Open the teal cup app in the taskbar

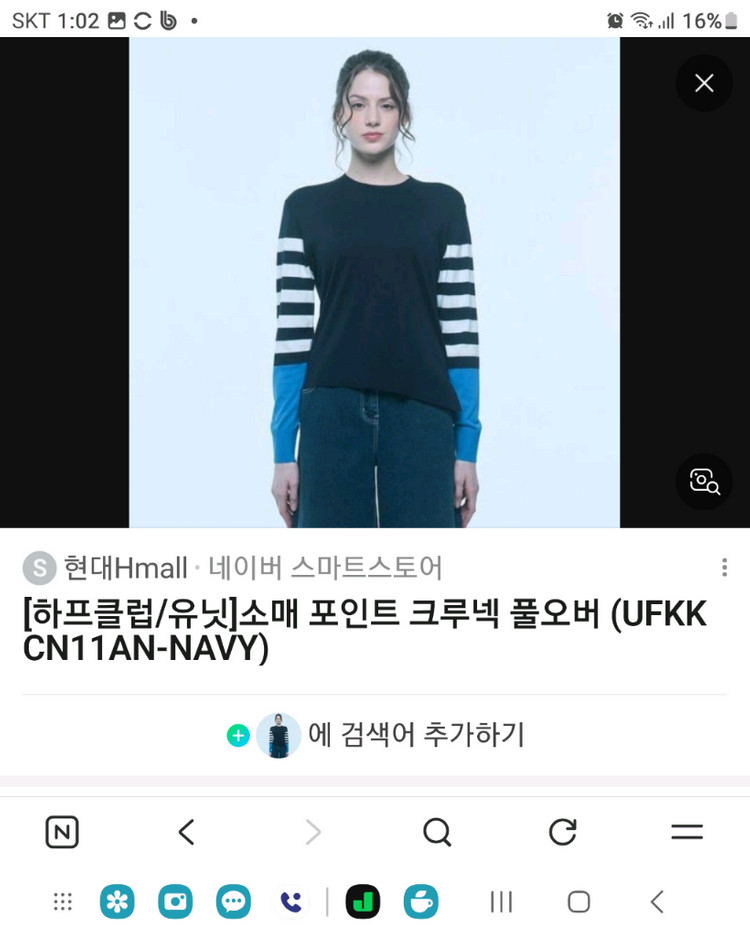pyautogui.click(x=421, y=901)
